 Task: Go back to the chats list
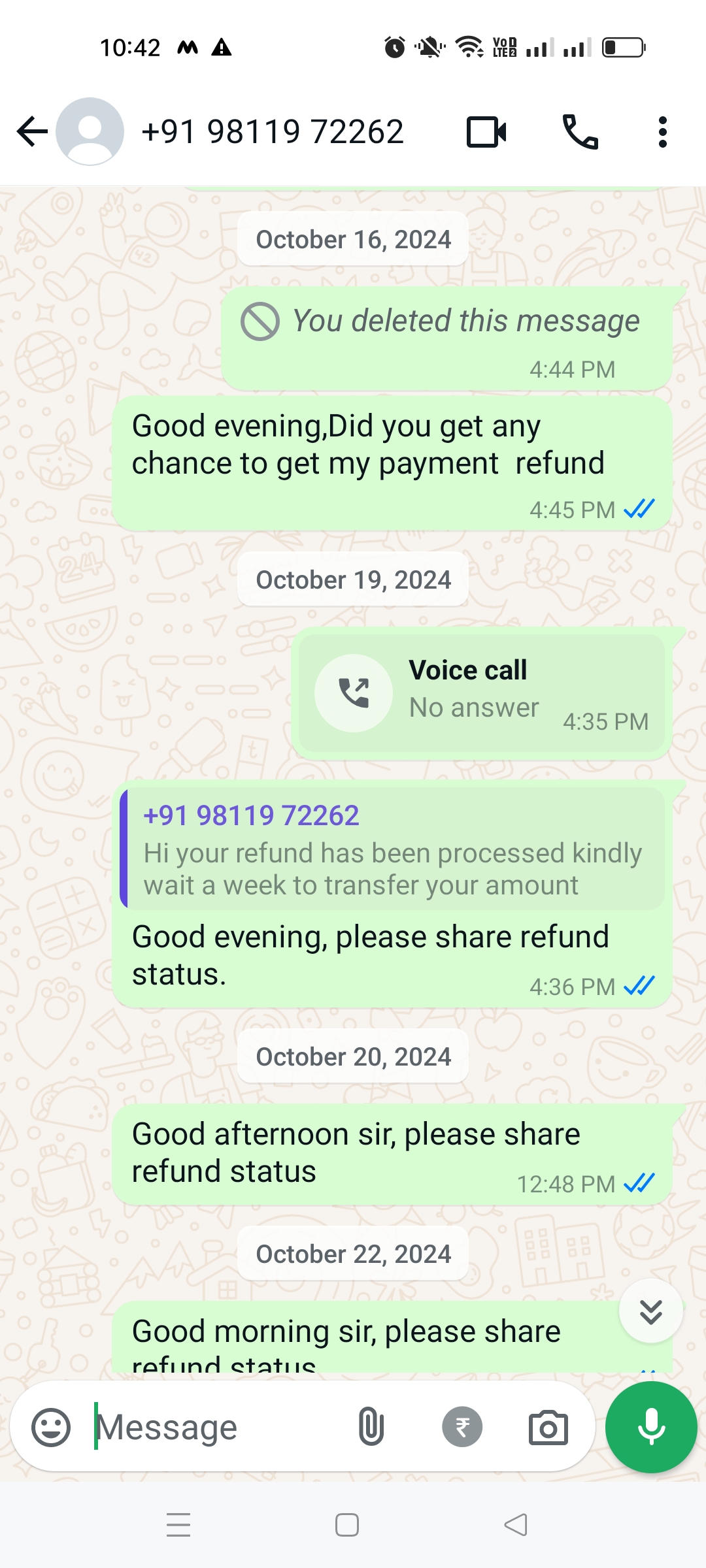[x=31, y=131]
